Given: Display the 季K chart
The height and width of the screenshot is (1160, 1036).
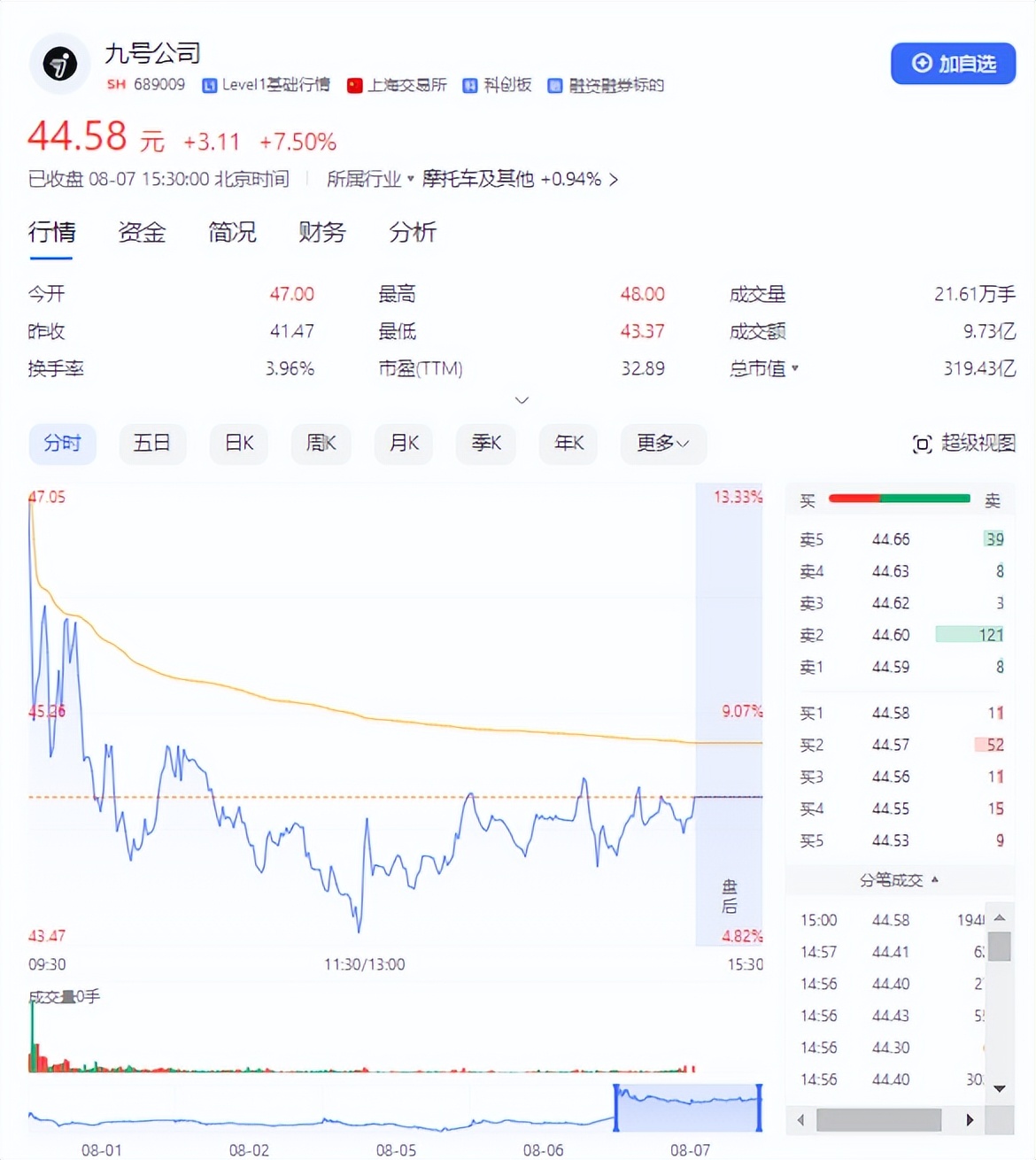Looking at the screenshot, I should [486, 443].
